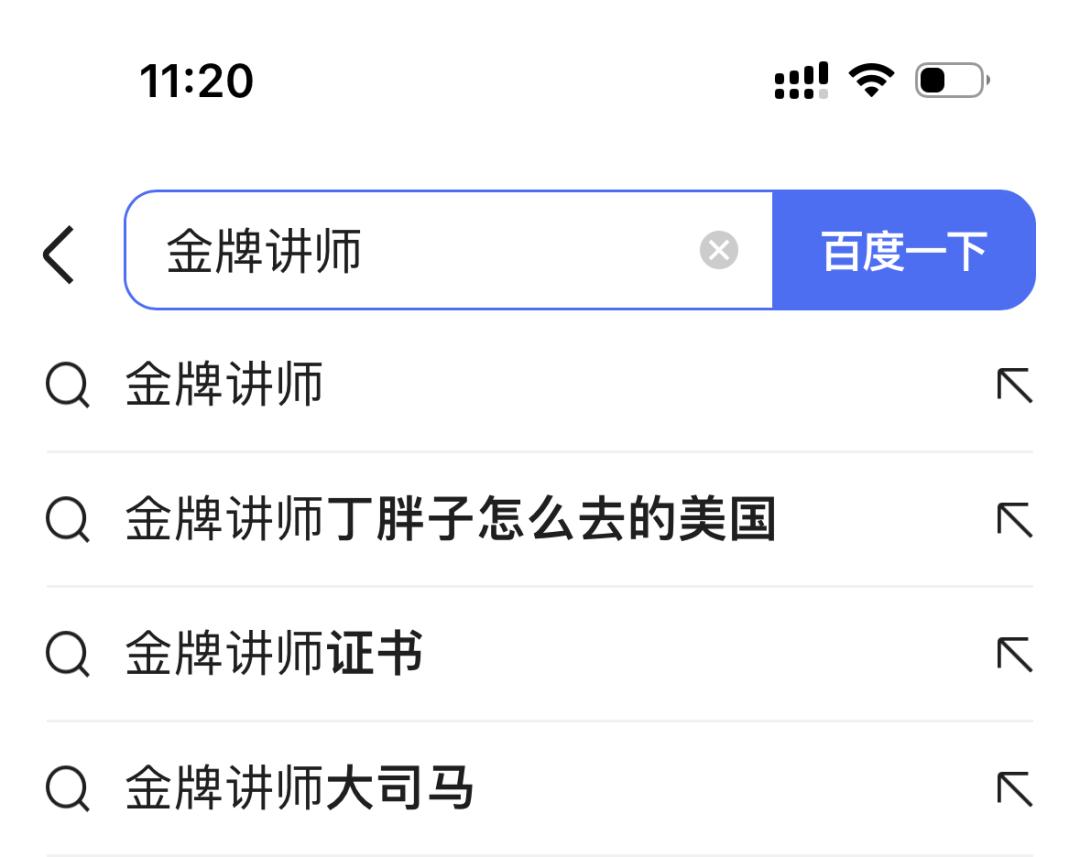Insert 金牌讲师丁胖子怎么去的美国 using its arrow
The image size is (1080, 857).
(x=1015, y=519)
